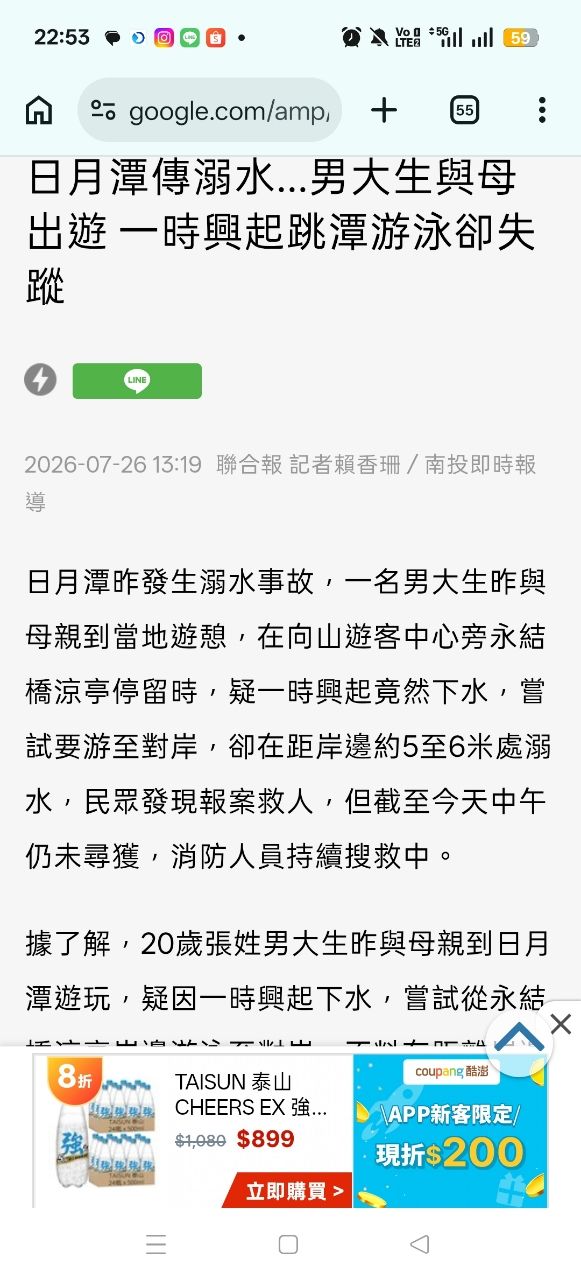Go back using the system back button
Viewport: 581px width, 1280px height.
[420, 1244]
